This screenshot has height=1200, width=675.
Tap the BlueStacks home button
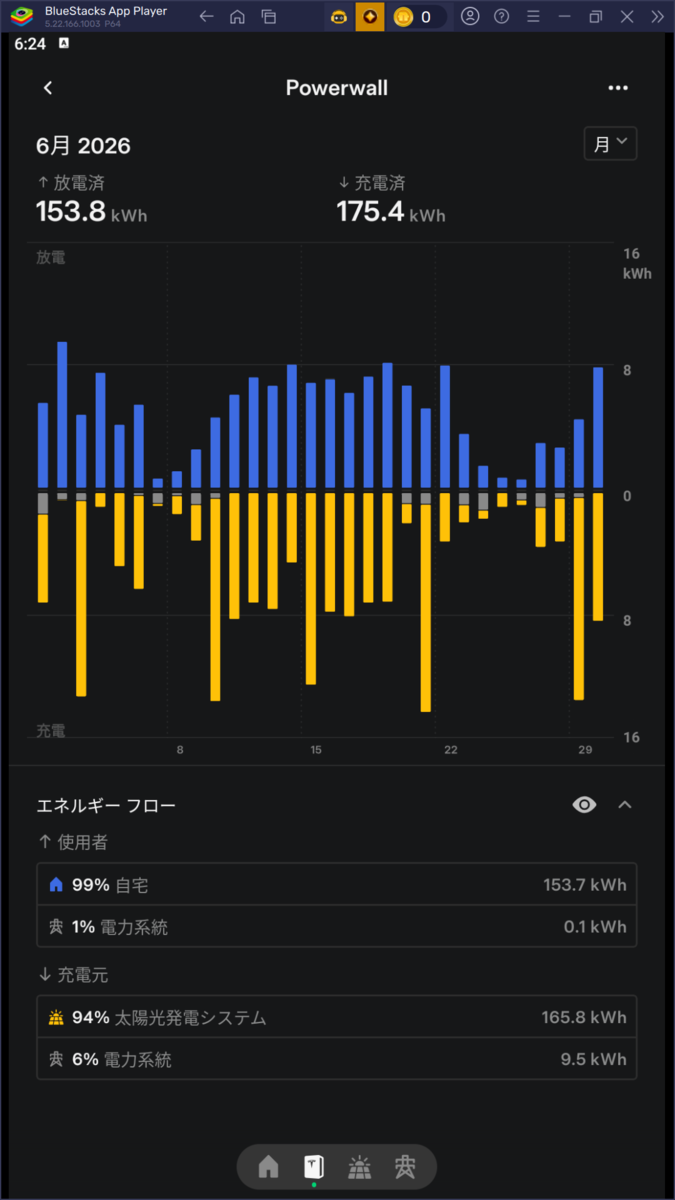point(237,17)
